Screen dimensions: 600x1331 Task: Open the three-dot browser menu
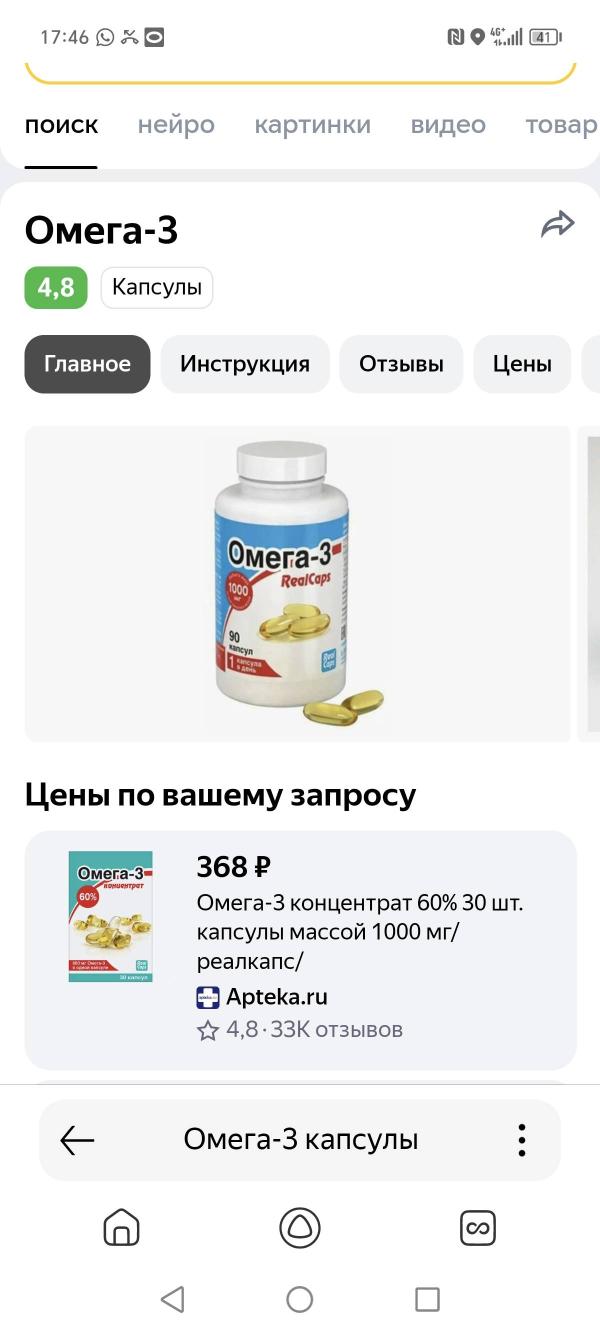(x=521, y=1140)
